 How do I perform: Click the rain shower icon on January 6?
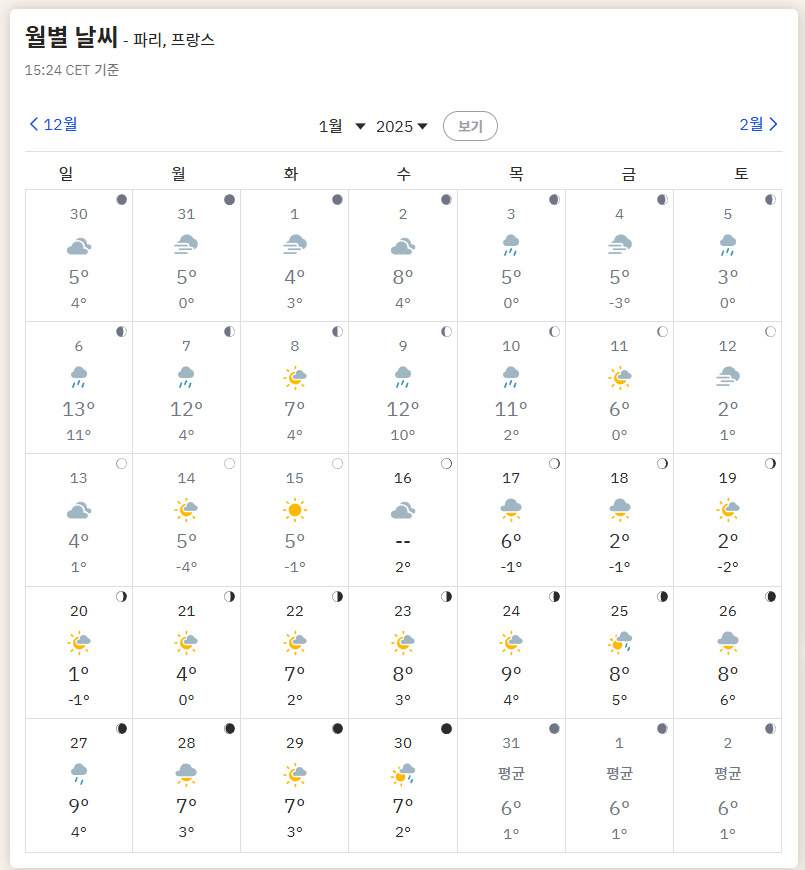point(79,378)
